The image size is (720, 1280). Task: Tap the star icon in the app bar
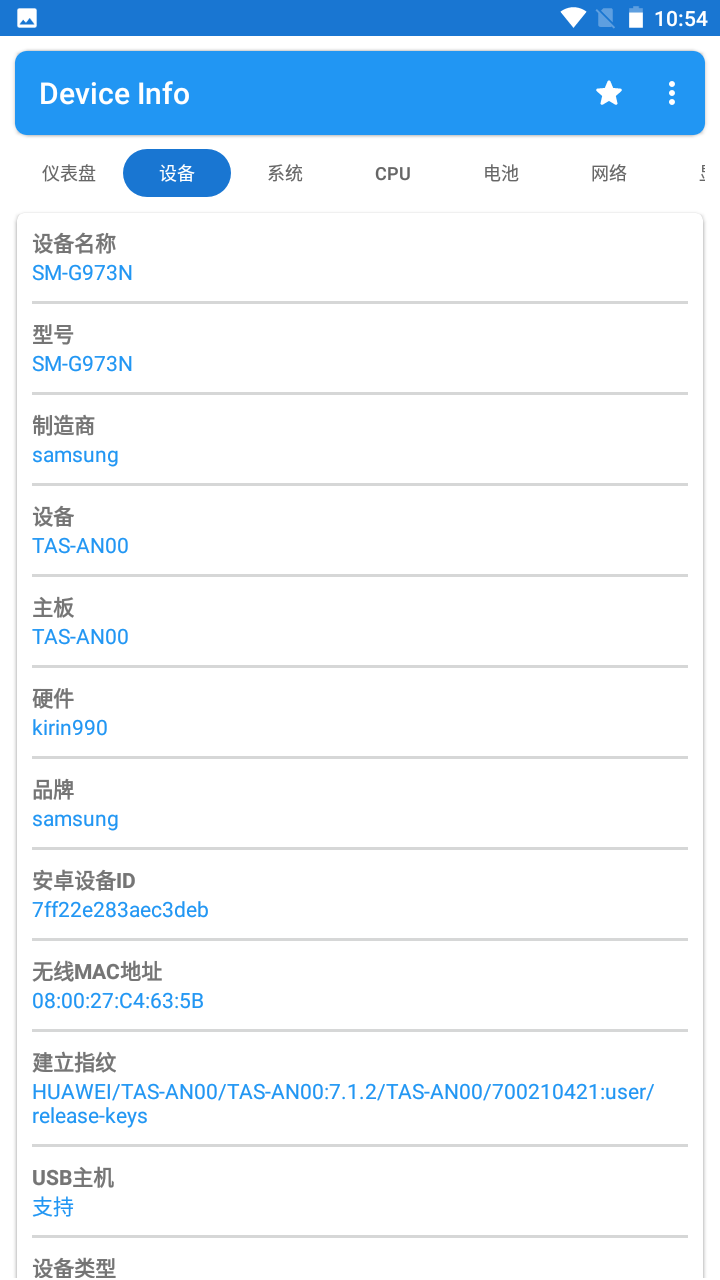(x=609, y=93)
